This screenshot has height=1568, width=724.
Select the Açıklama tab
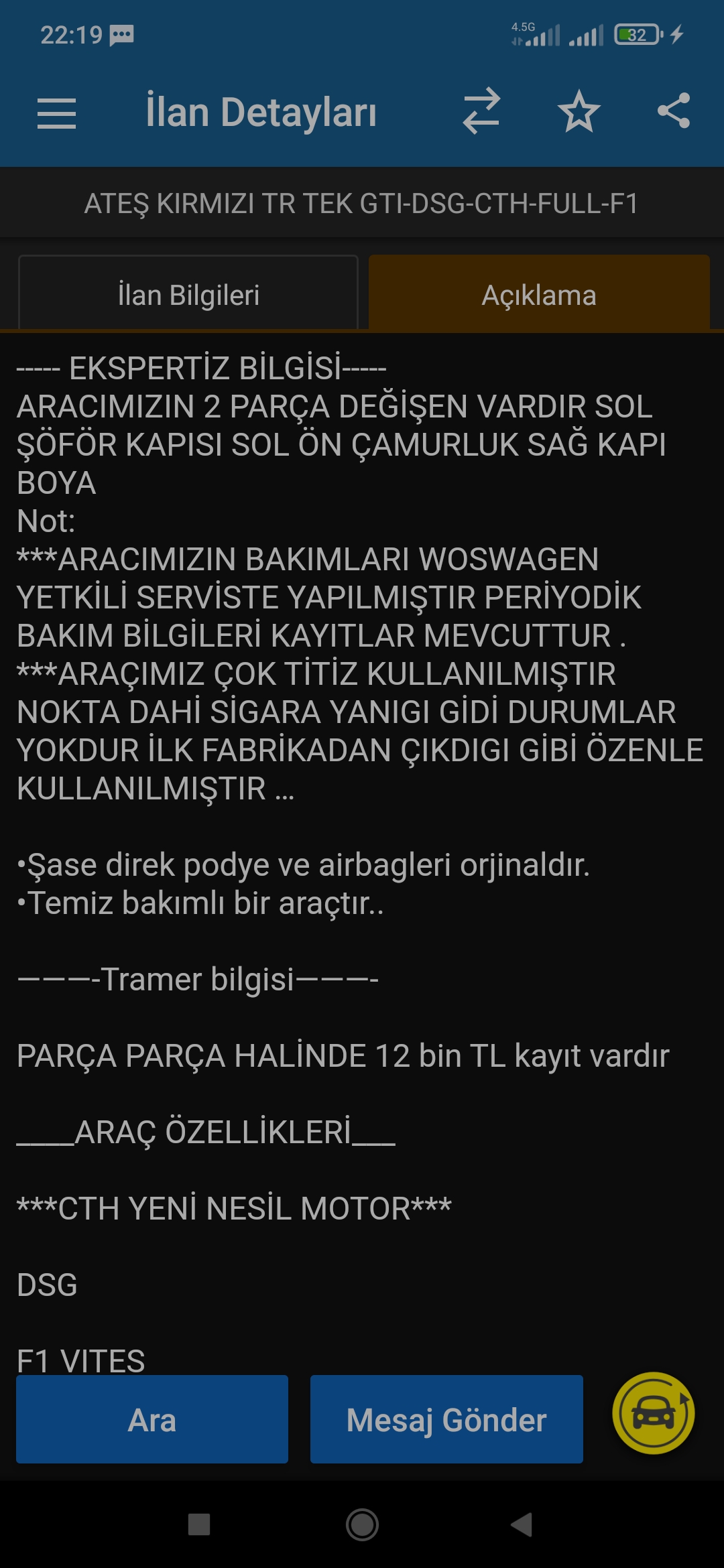[539, 293]
